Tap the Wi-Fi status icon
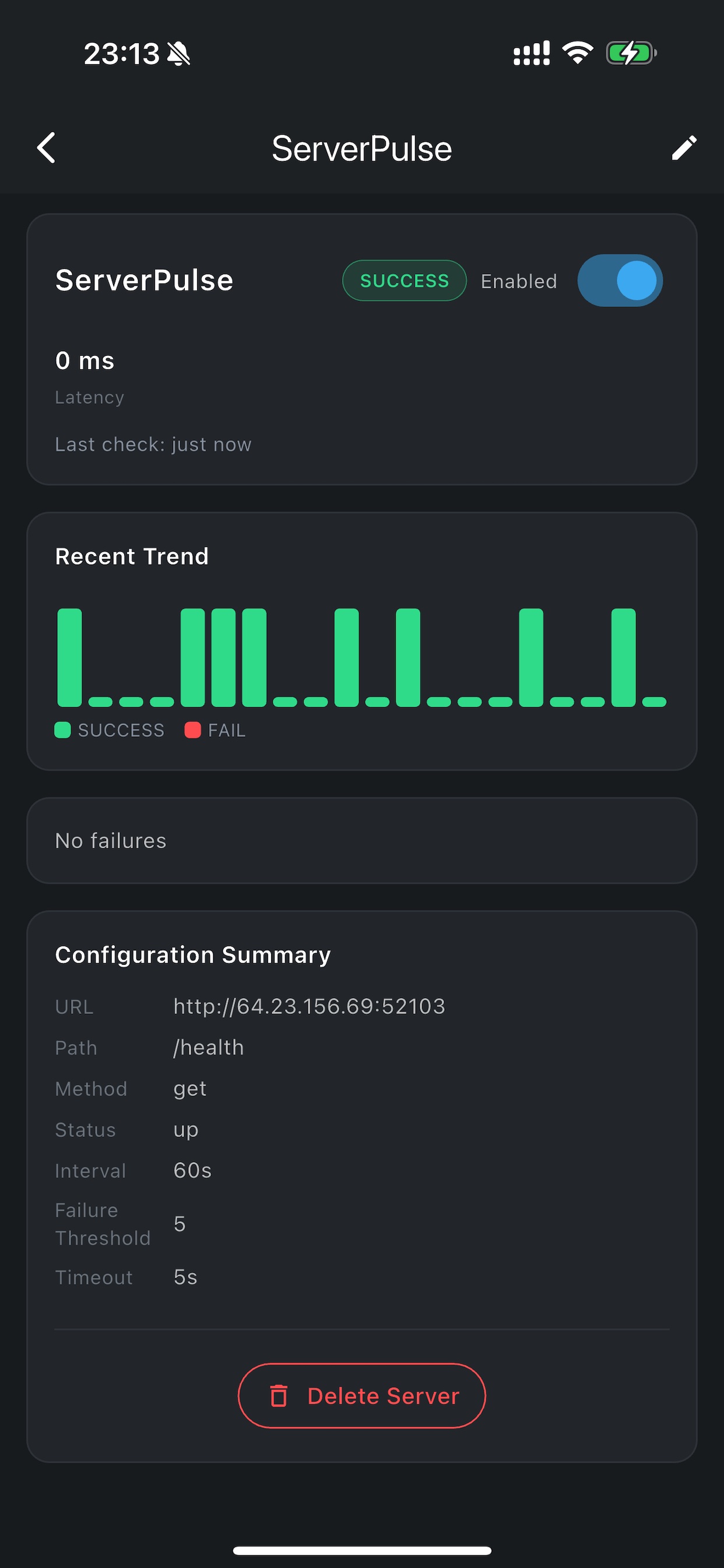724x1568 pixels. pyautogui.click(x=577, y=53)
